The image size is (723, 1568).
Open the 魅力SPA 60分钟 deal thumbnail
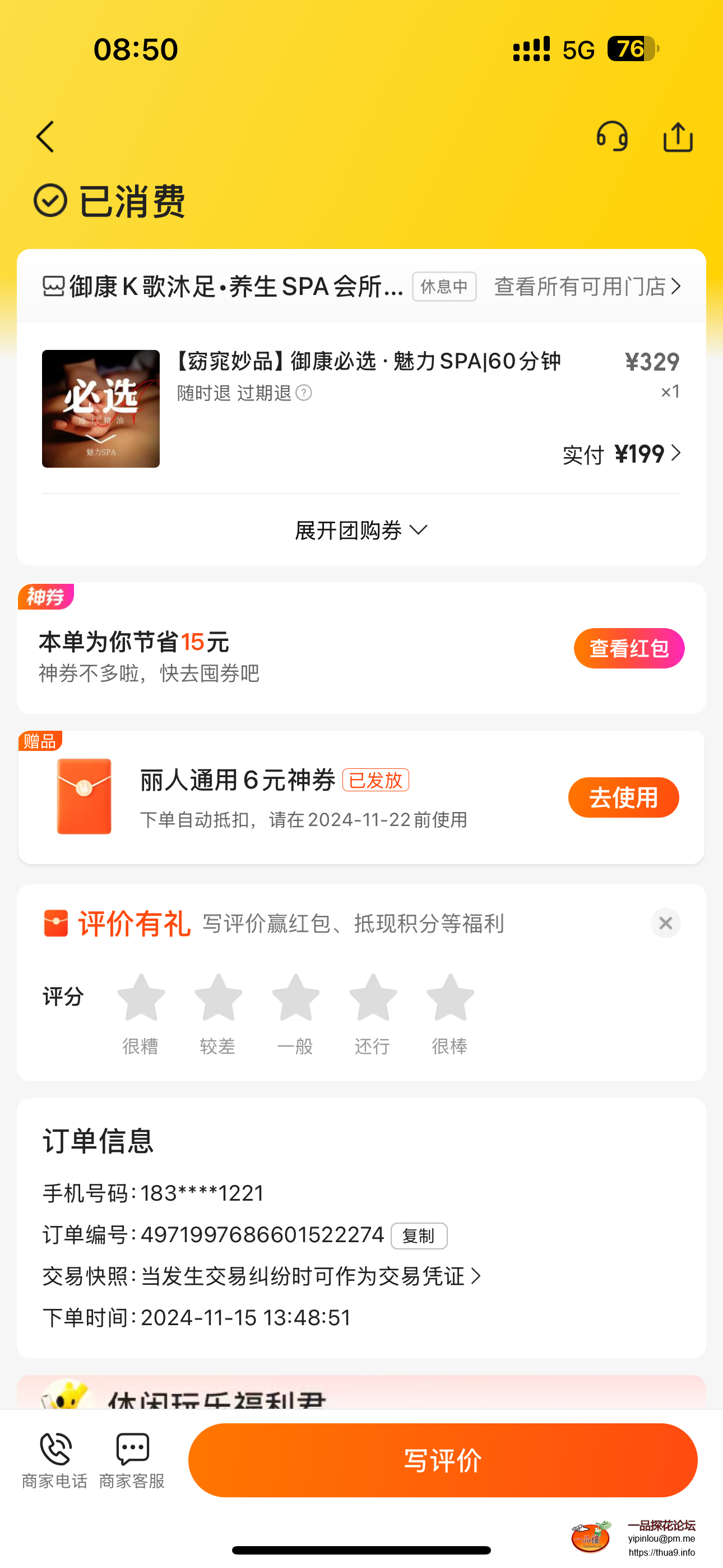click(101, 408)
